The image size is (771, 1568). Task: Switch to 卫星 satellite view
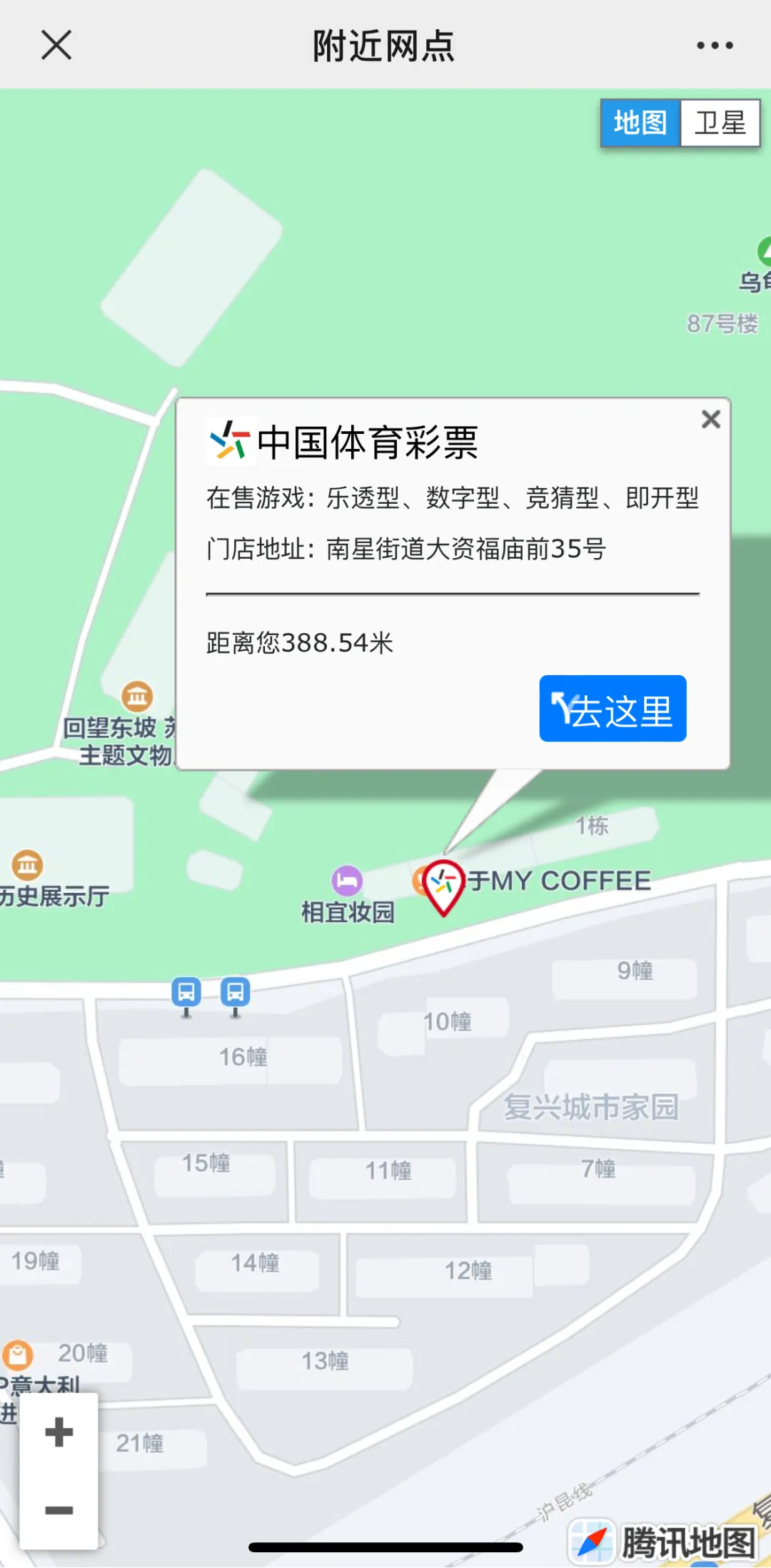(x=718, y=122)
